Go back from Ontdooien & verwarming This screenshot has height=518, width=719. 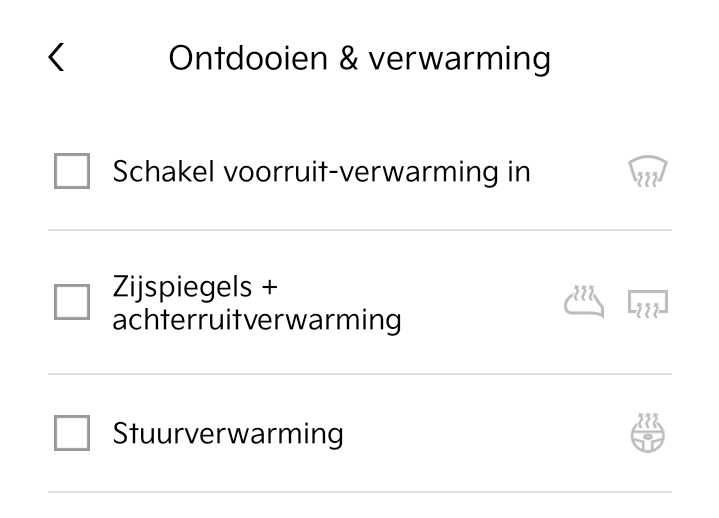(x=56, y=59)
